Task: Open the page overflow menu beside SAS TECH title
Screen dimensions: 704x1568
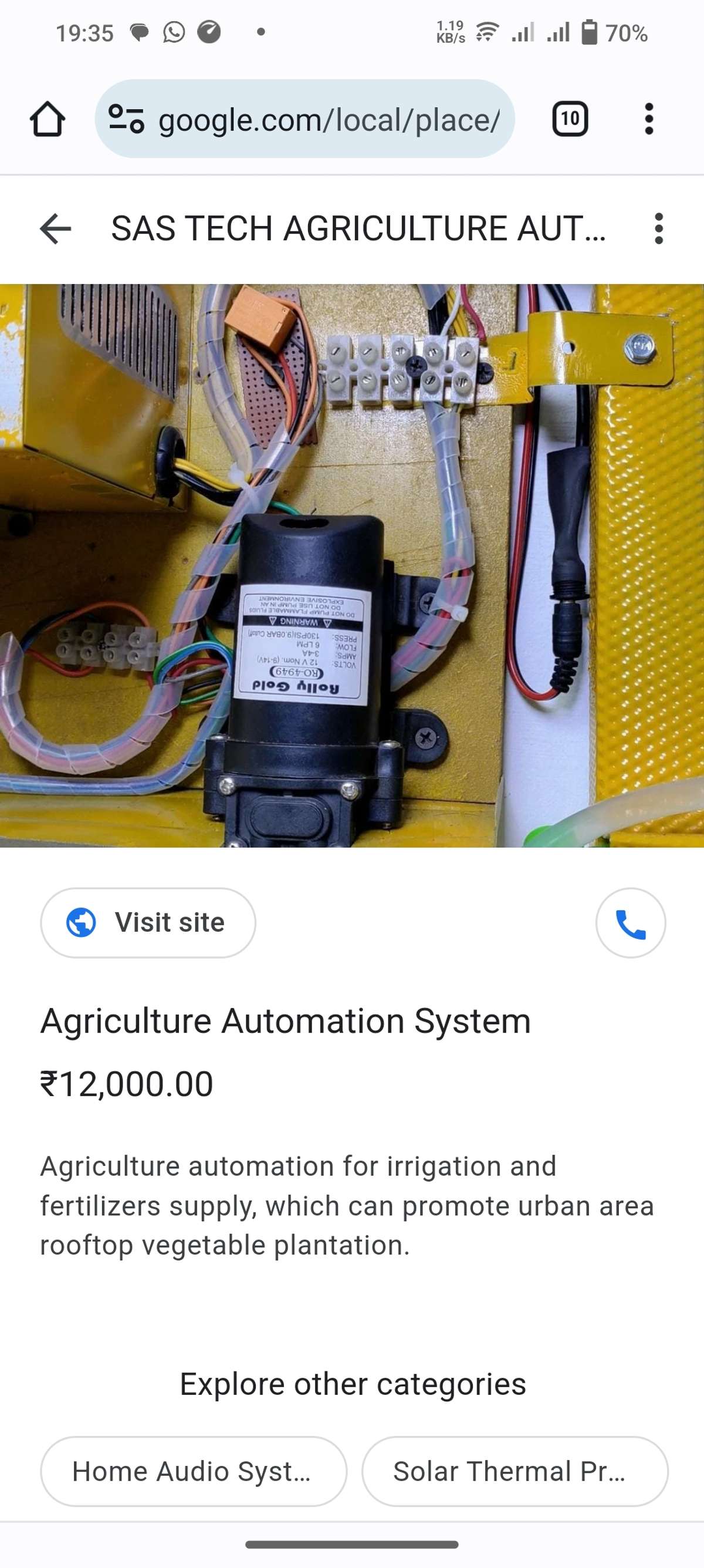Action: click(x=658, y=229)
